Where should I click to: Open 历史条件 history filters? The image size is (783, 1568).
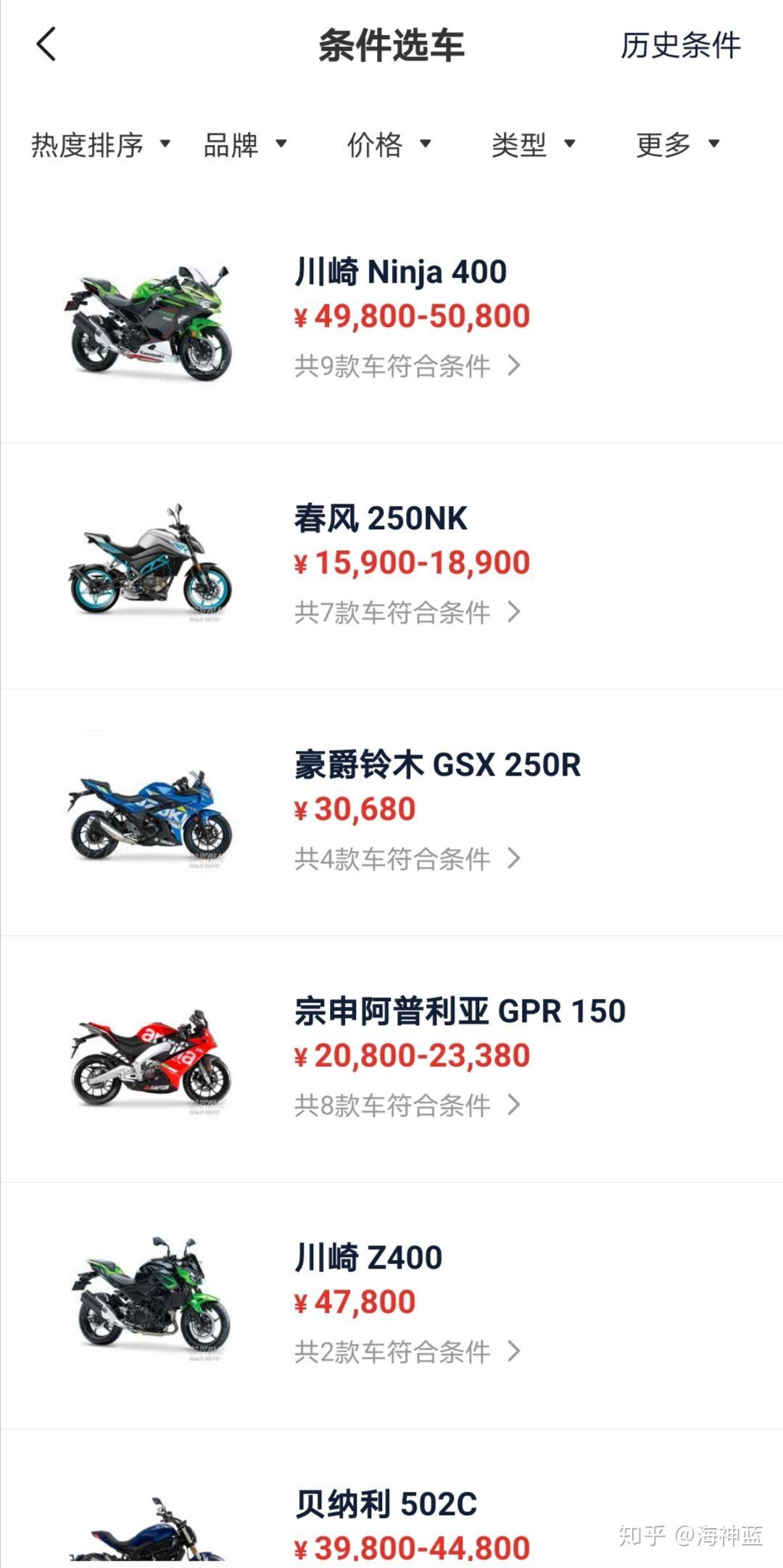click(680, 45)
